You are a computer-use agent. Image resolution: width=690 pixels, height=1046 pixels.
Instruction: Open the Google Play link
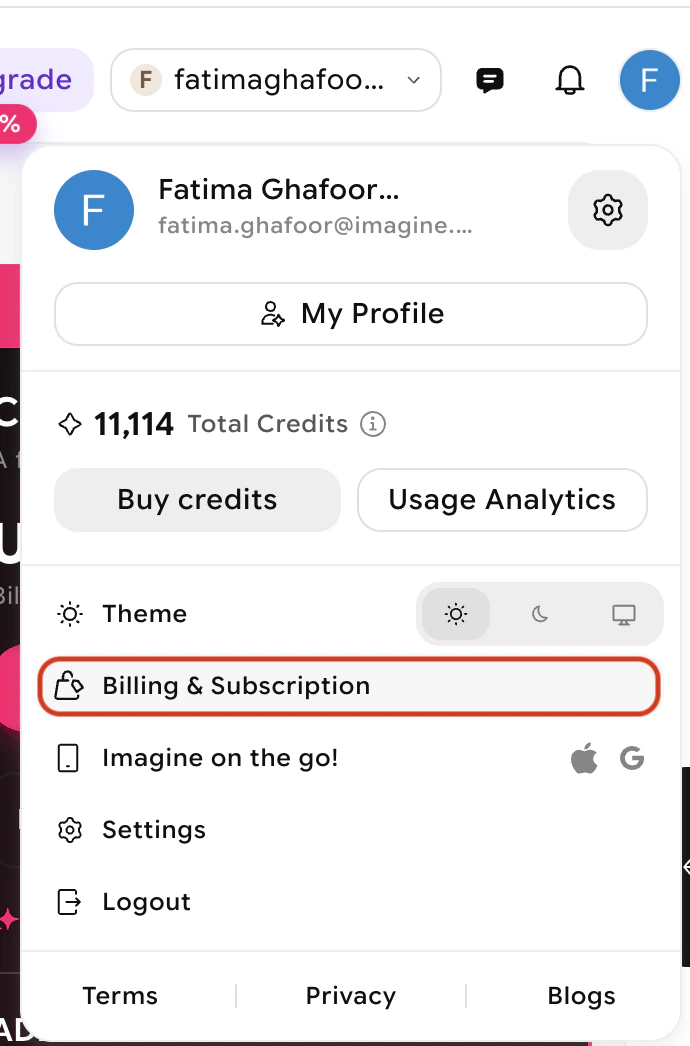point(632,759)
